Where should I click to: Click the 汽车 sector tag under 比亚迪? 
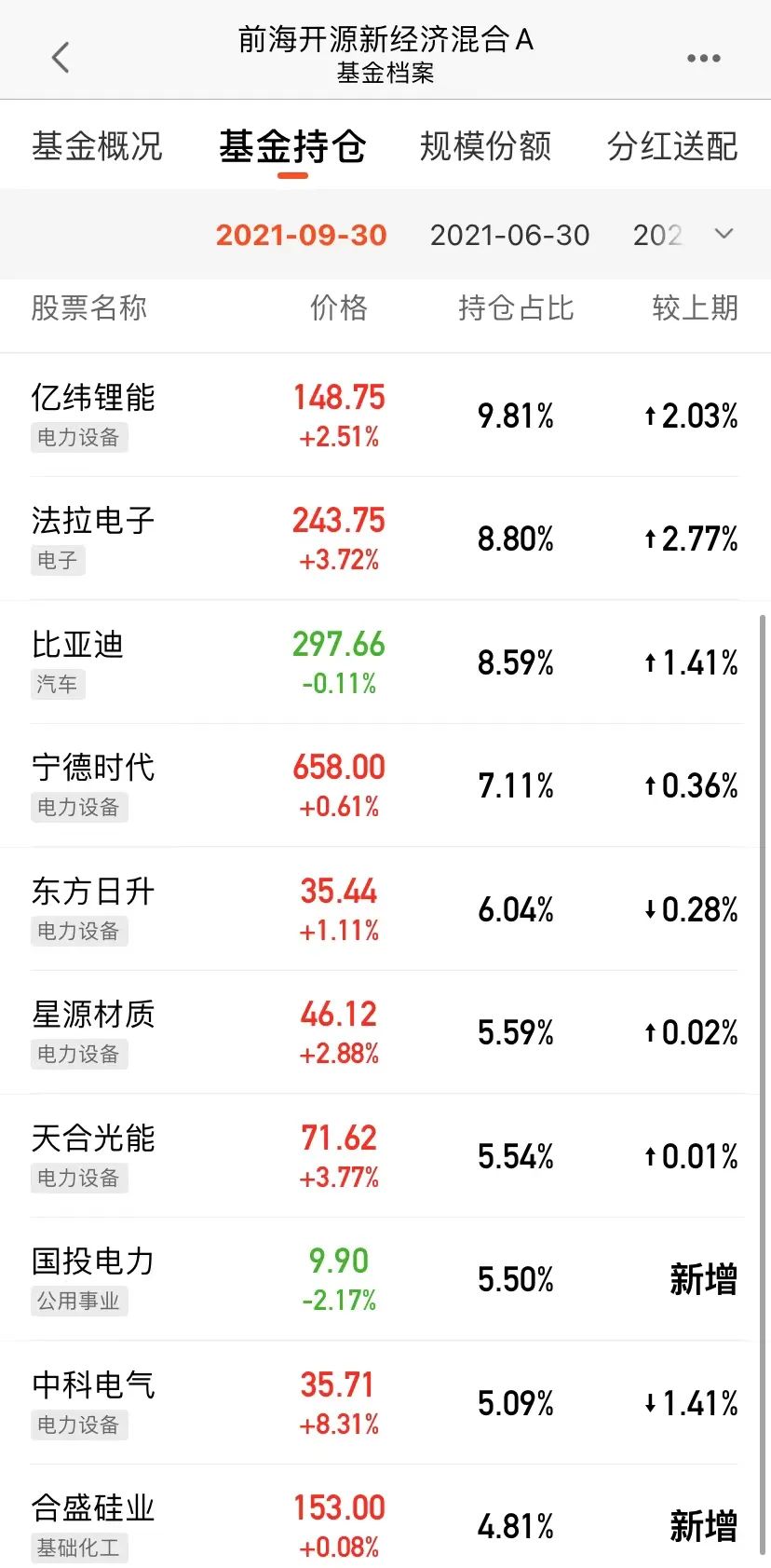[58, 685]
